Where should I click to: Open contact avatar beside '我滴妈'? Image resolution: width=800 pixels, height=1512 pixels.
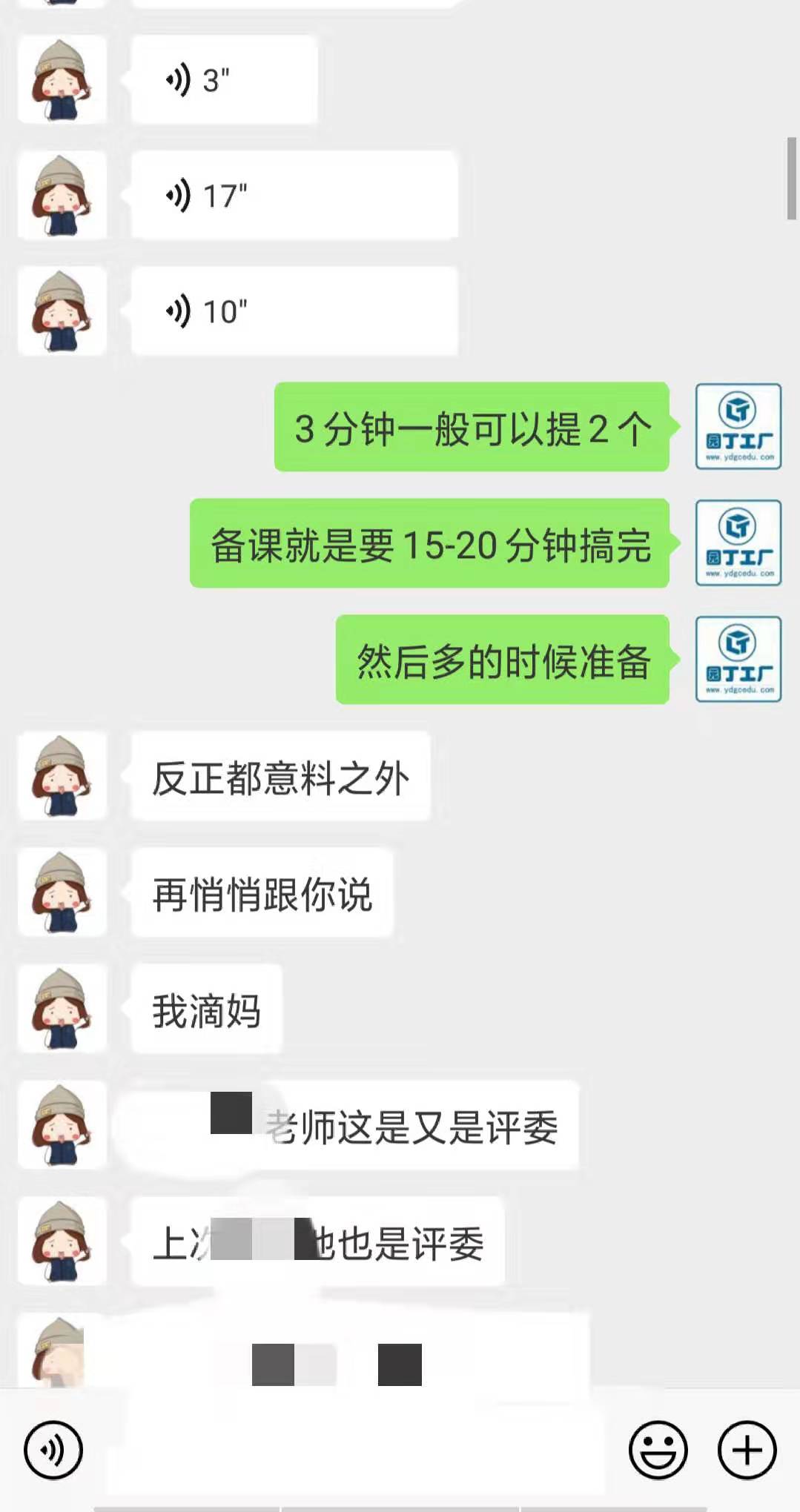tap(62, 1009)
